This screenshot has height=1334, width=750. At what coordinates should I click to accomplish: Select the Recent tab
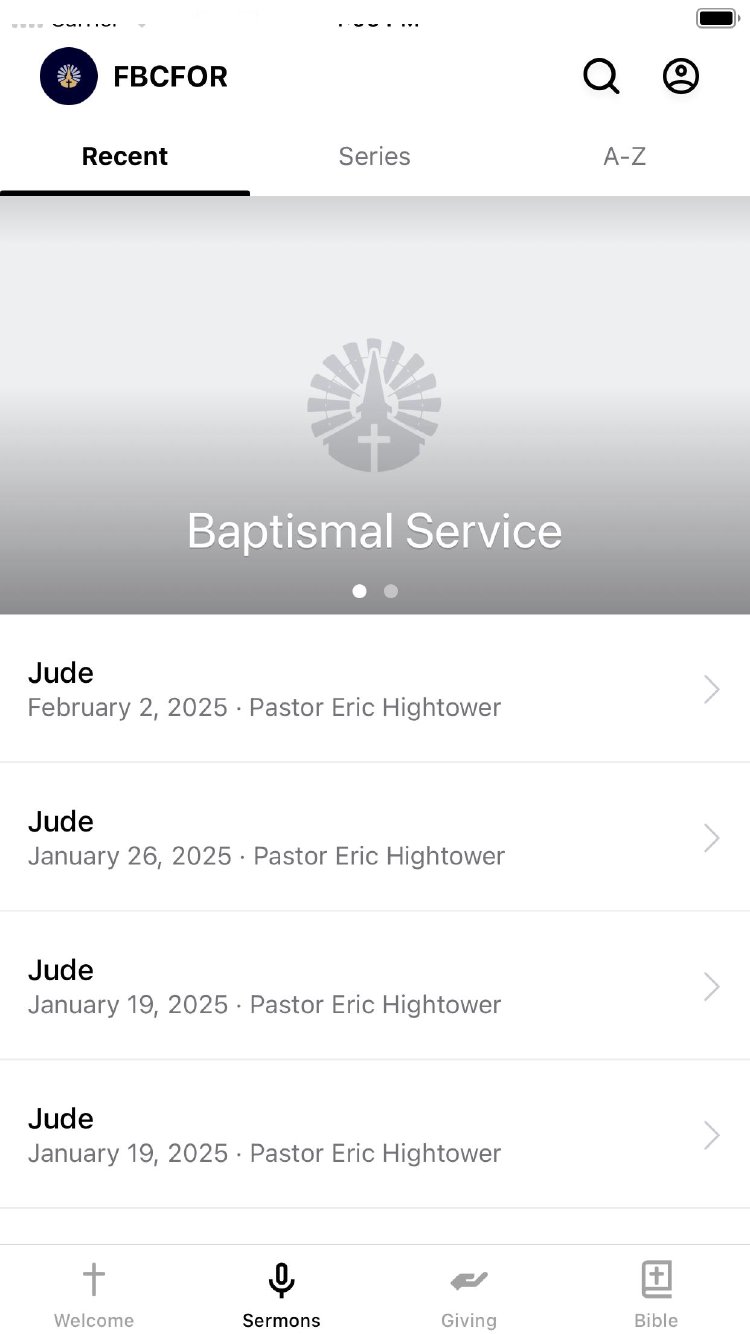pyautogui.click(x=125, y=157)
